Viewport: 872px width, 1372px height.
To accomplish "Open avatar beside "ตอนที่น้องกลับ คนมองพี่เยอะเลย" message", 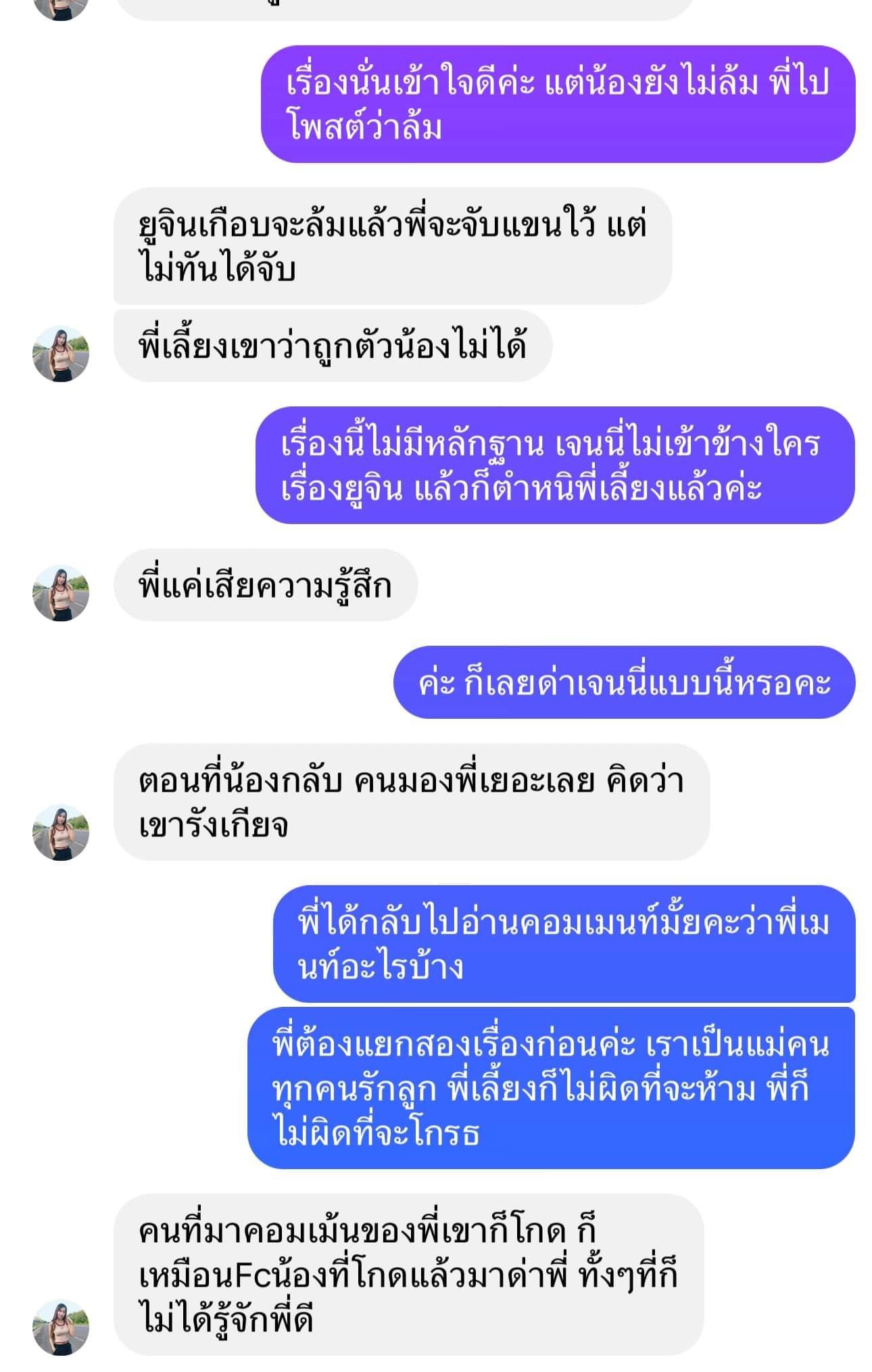I will 61,832.
